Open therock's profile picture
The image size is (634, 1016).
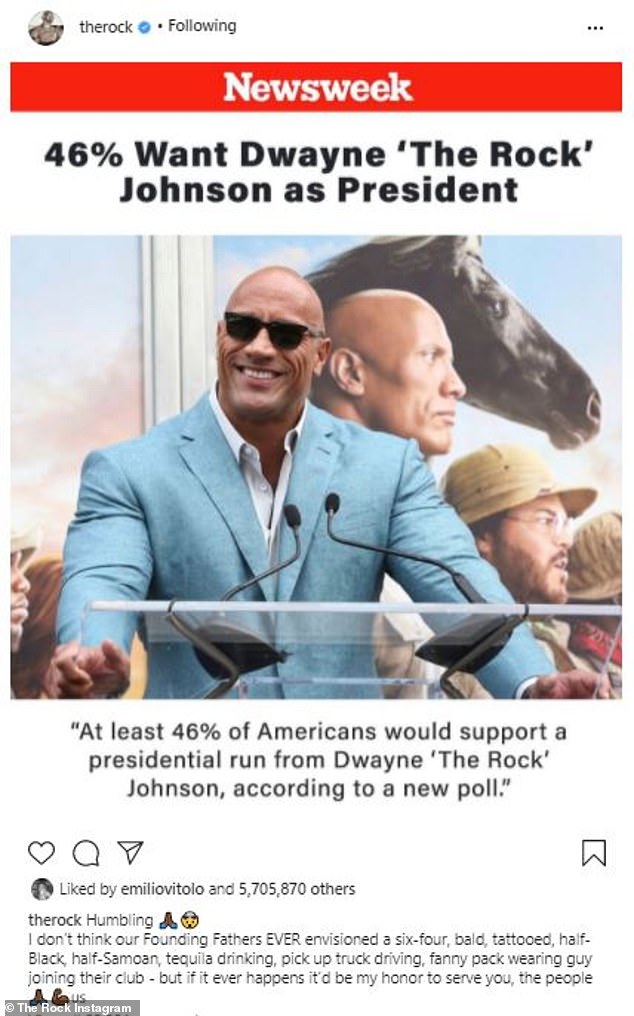(45, 27)
